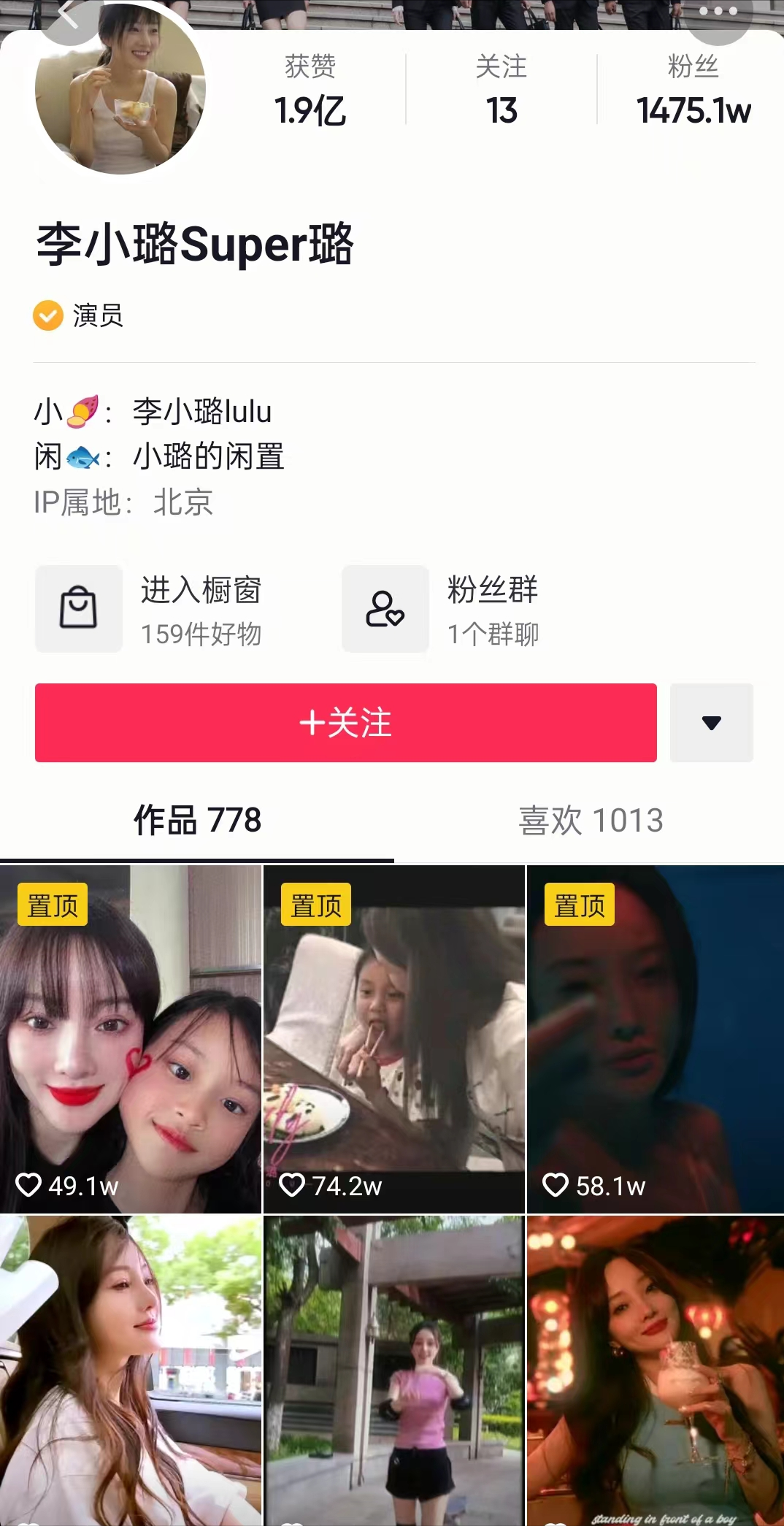Follow this account with +关注
Screen dimensions: 784x1526
pyautogui.click(x=346, y=723)
